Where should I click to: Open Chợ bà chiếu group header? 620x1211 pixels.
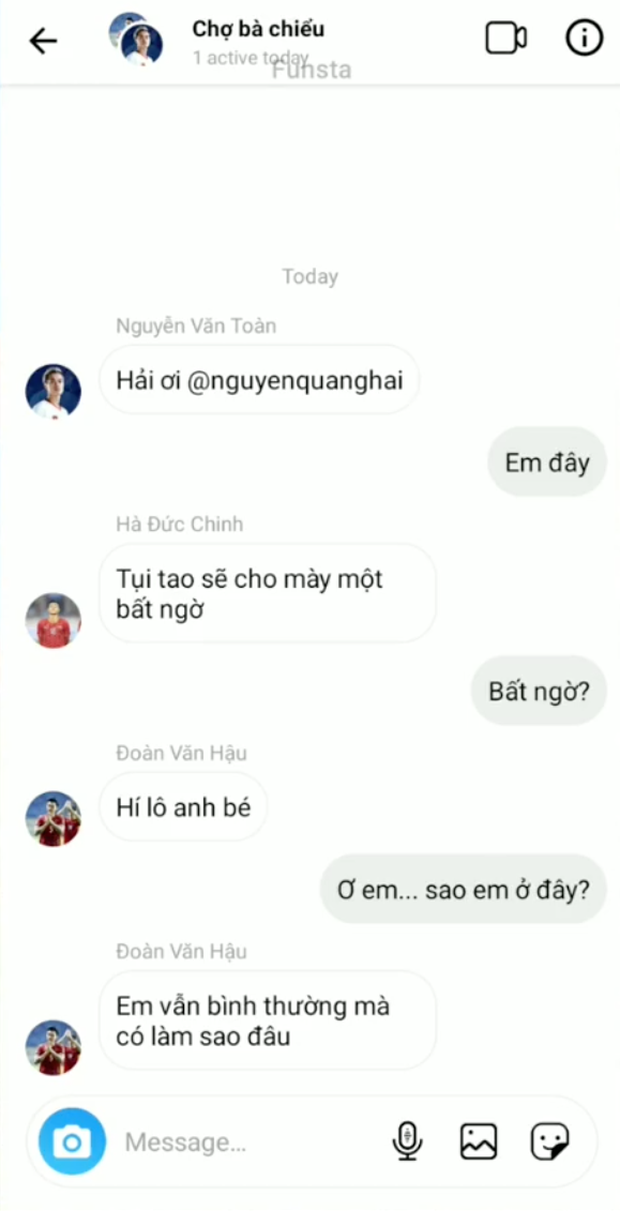pos(258,30)
